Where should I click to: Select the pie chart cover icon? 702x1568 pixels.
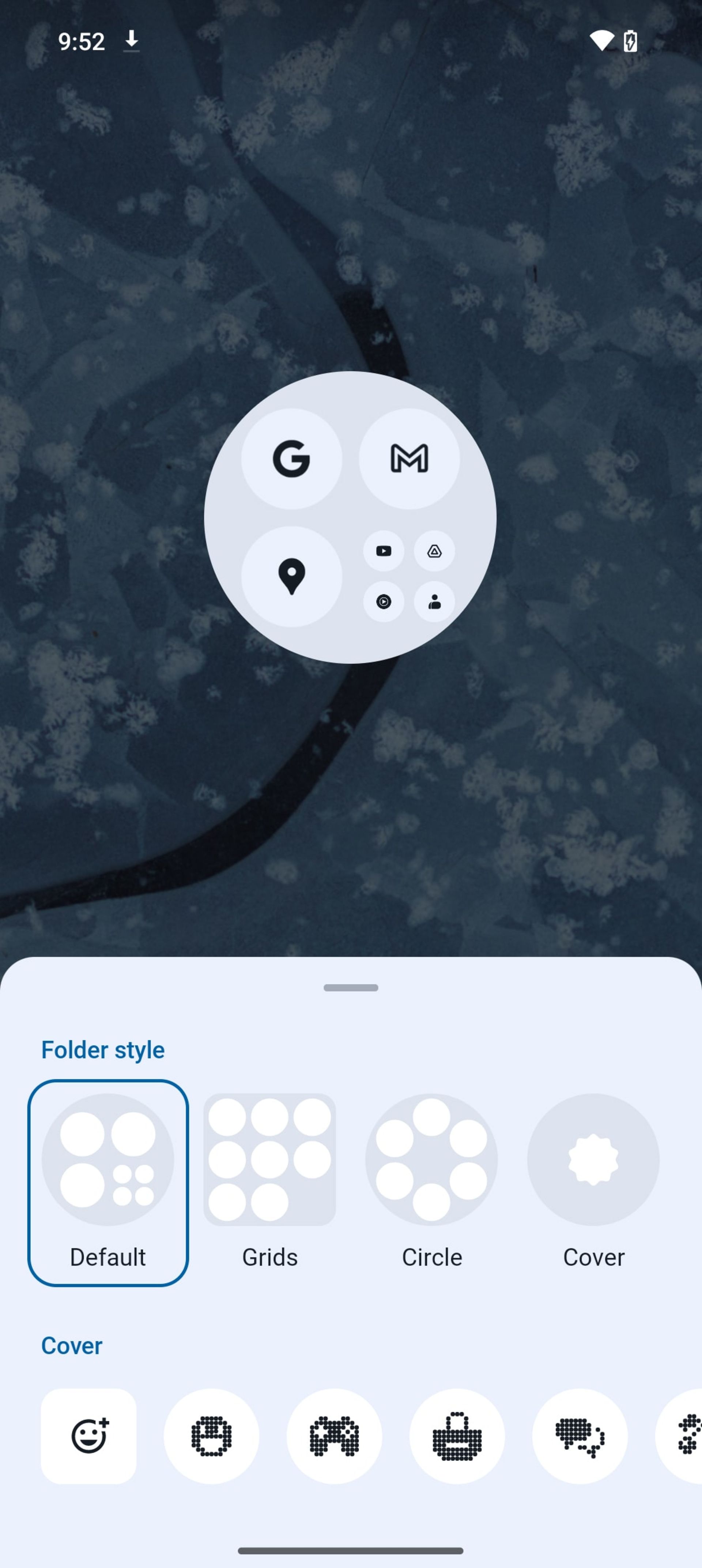(x=211, y=1436)
